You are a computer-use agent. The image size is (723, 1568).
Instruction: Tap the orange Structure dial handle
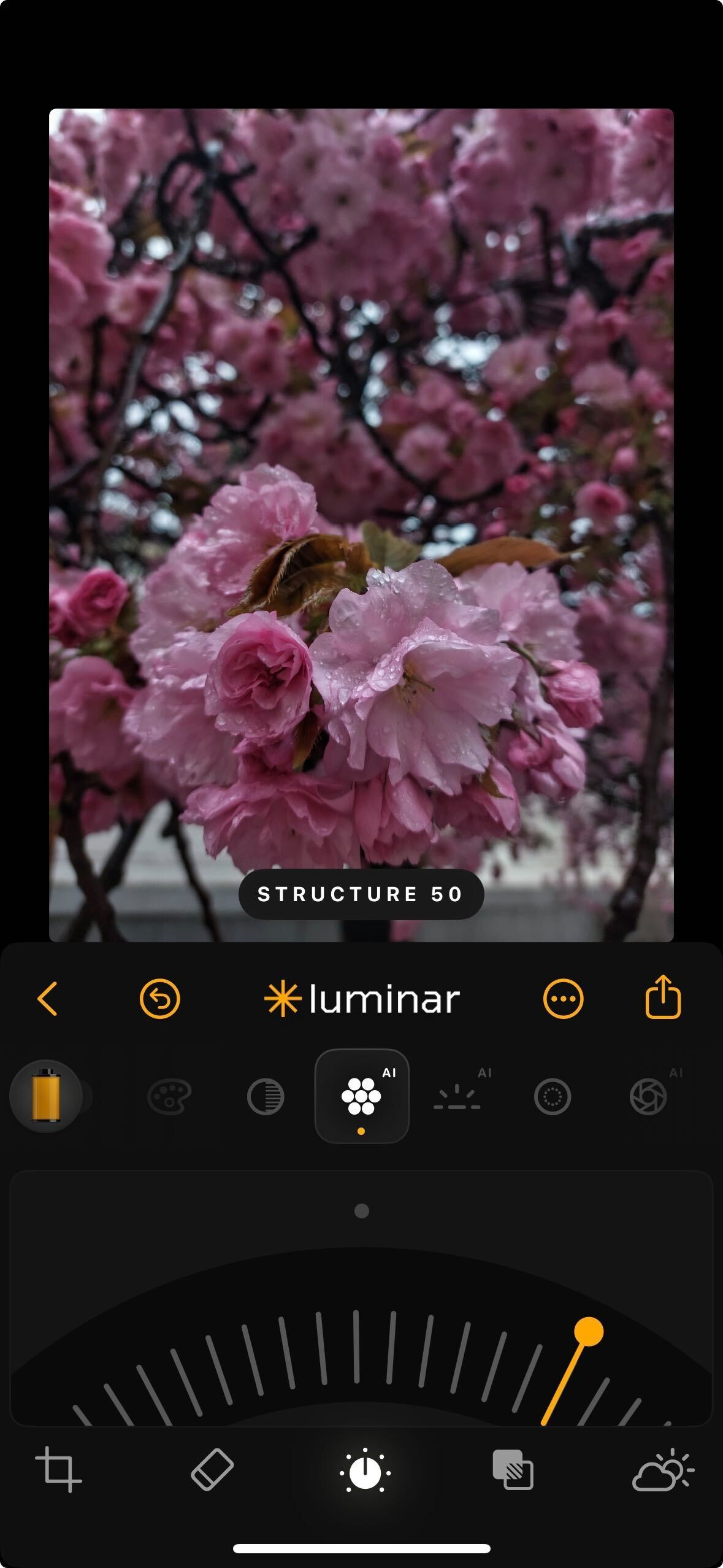pyautogui.click(x=589, y=1332)
